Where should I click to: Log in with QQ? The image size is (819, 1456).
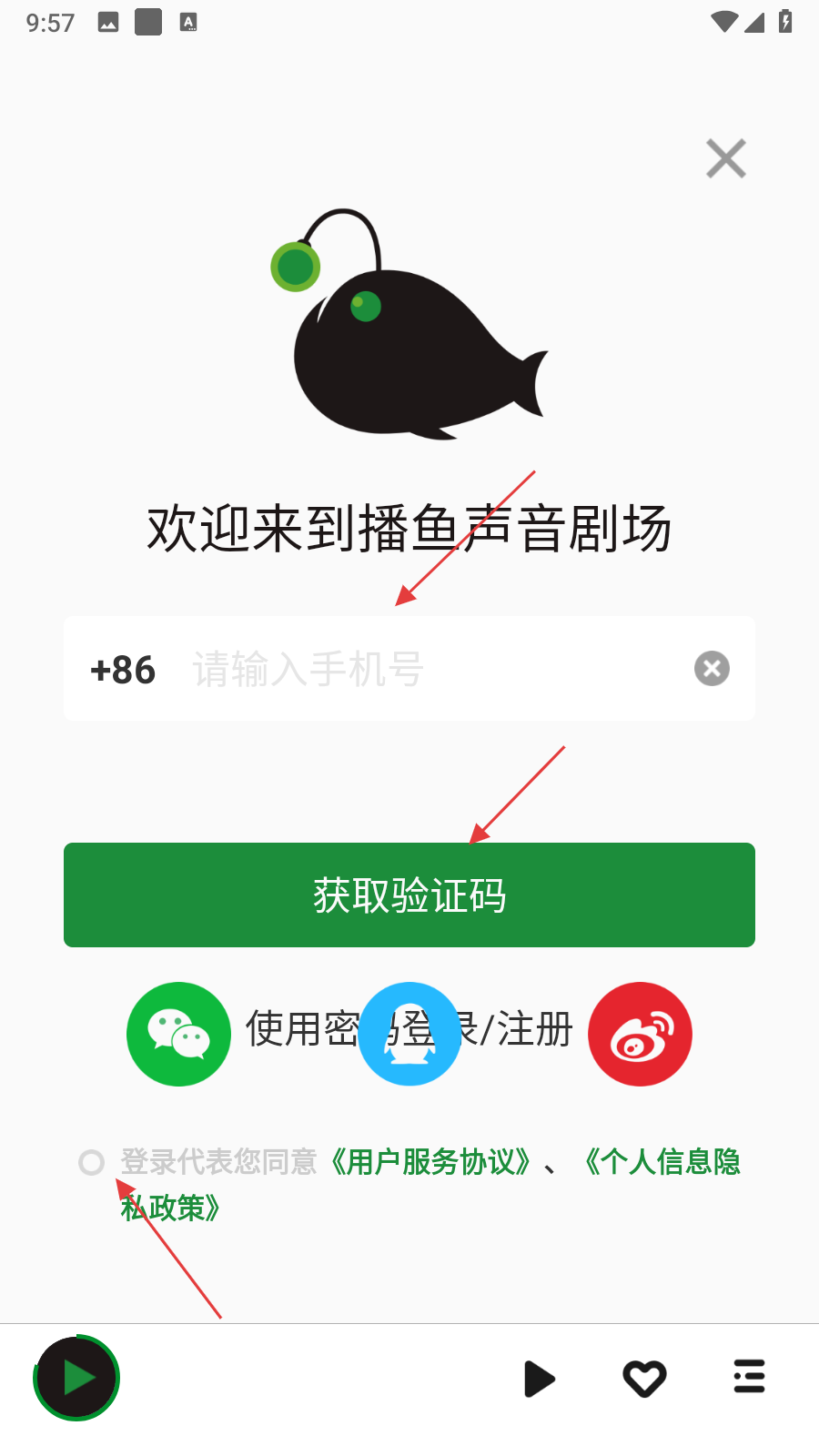(x=409, y=1034)
